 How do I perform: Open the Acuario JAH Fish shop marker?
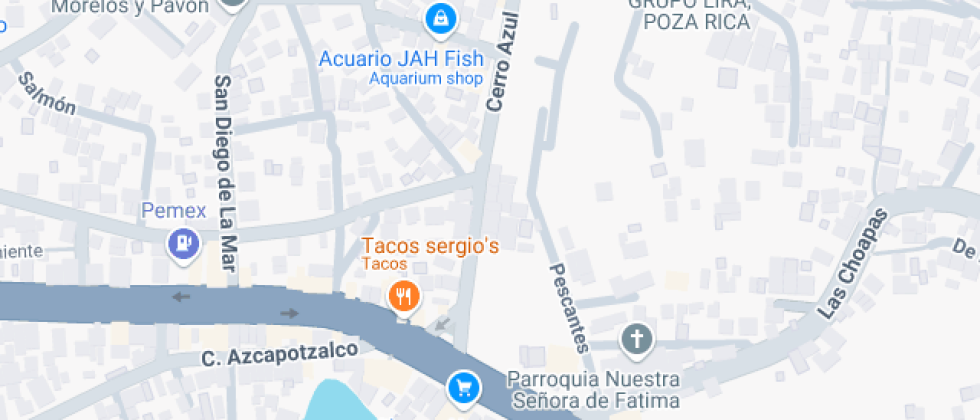point(438,17)
